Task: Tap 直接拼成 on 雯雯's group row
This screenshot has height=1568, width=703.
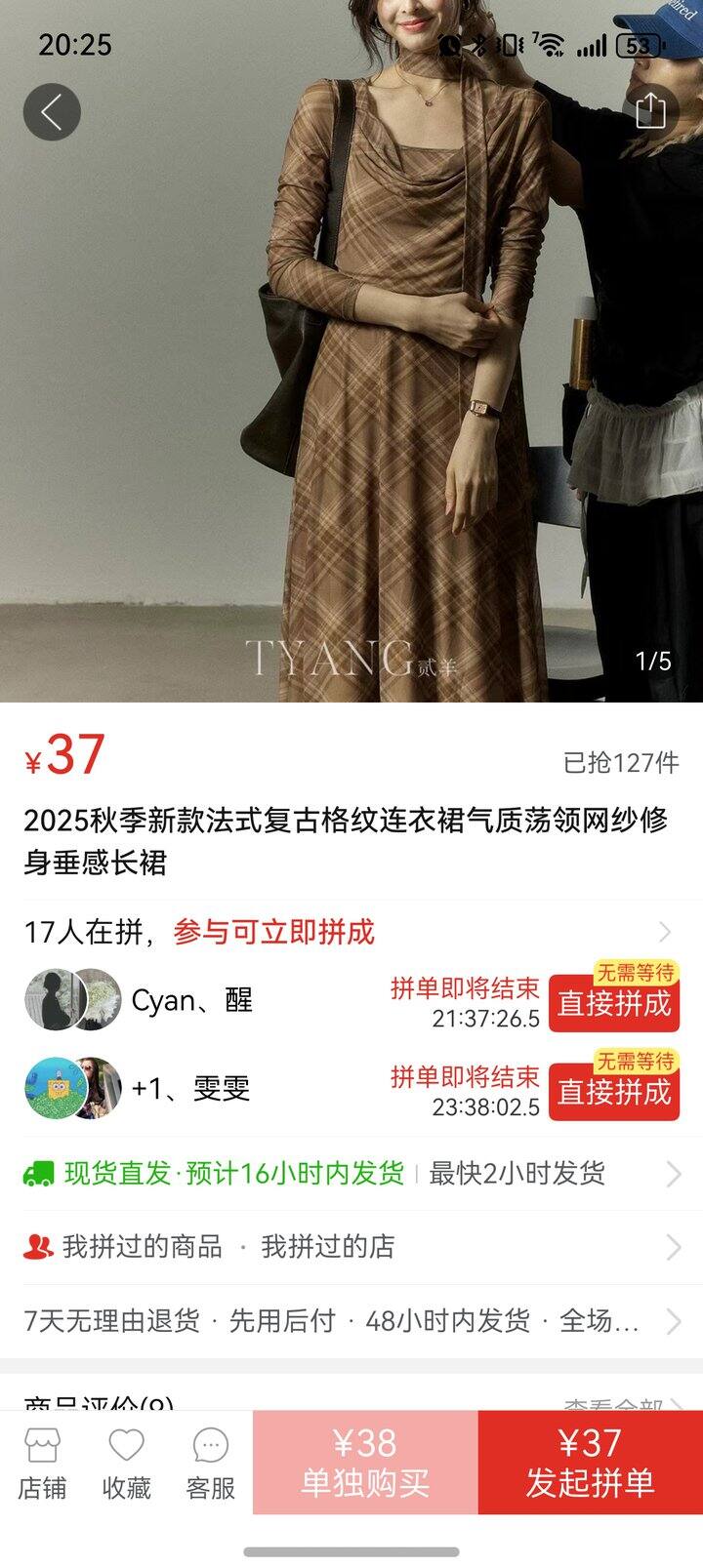Action: pyautogui.click(x=614, y=1094)
